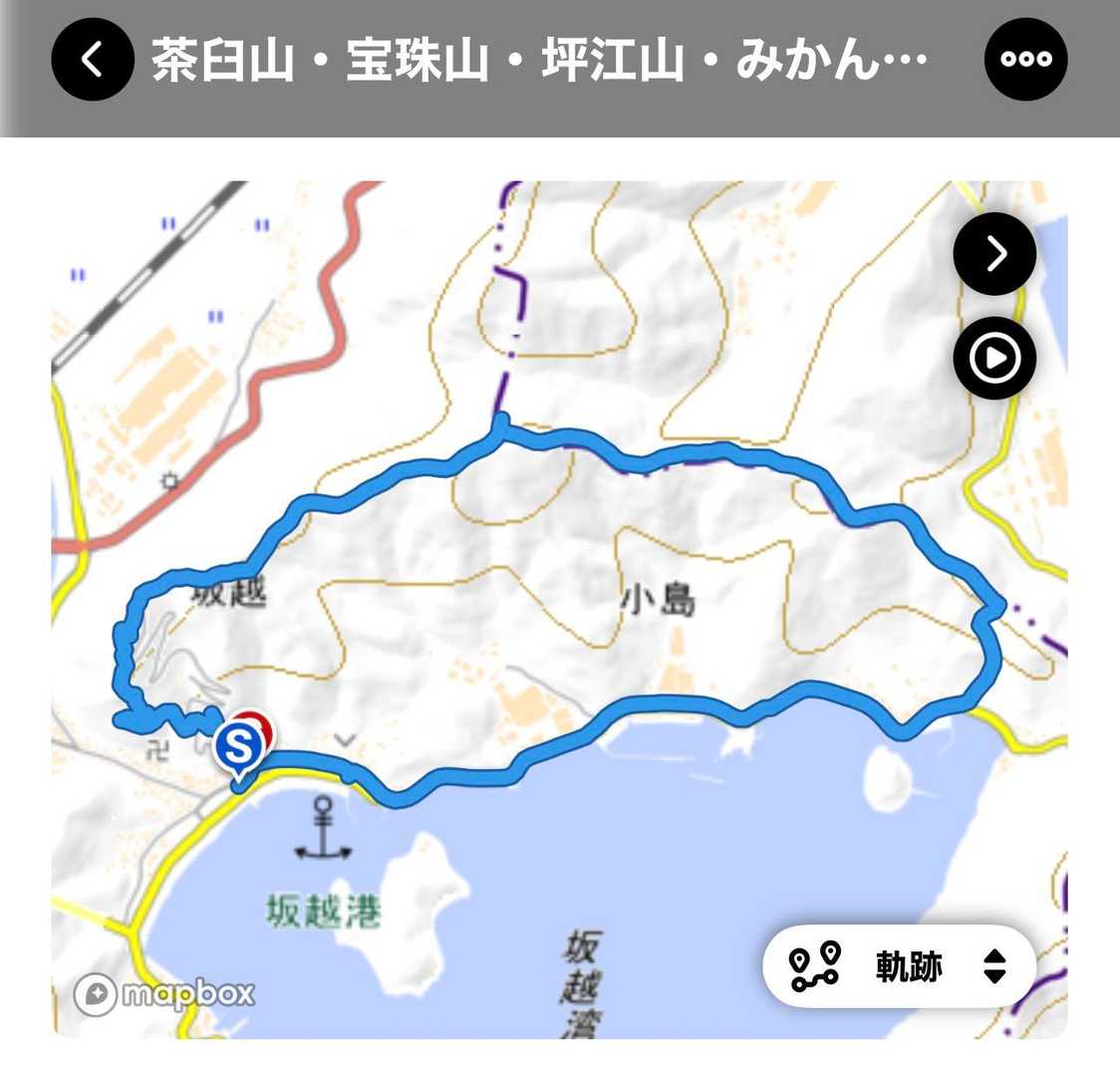This screenshot has width=1120, height=1076.
Task: Tap the next arrow on the map
Action: 994,253
